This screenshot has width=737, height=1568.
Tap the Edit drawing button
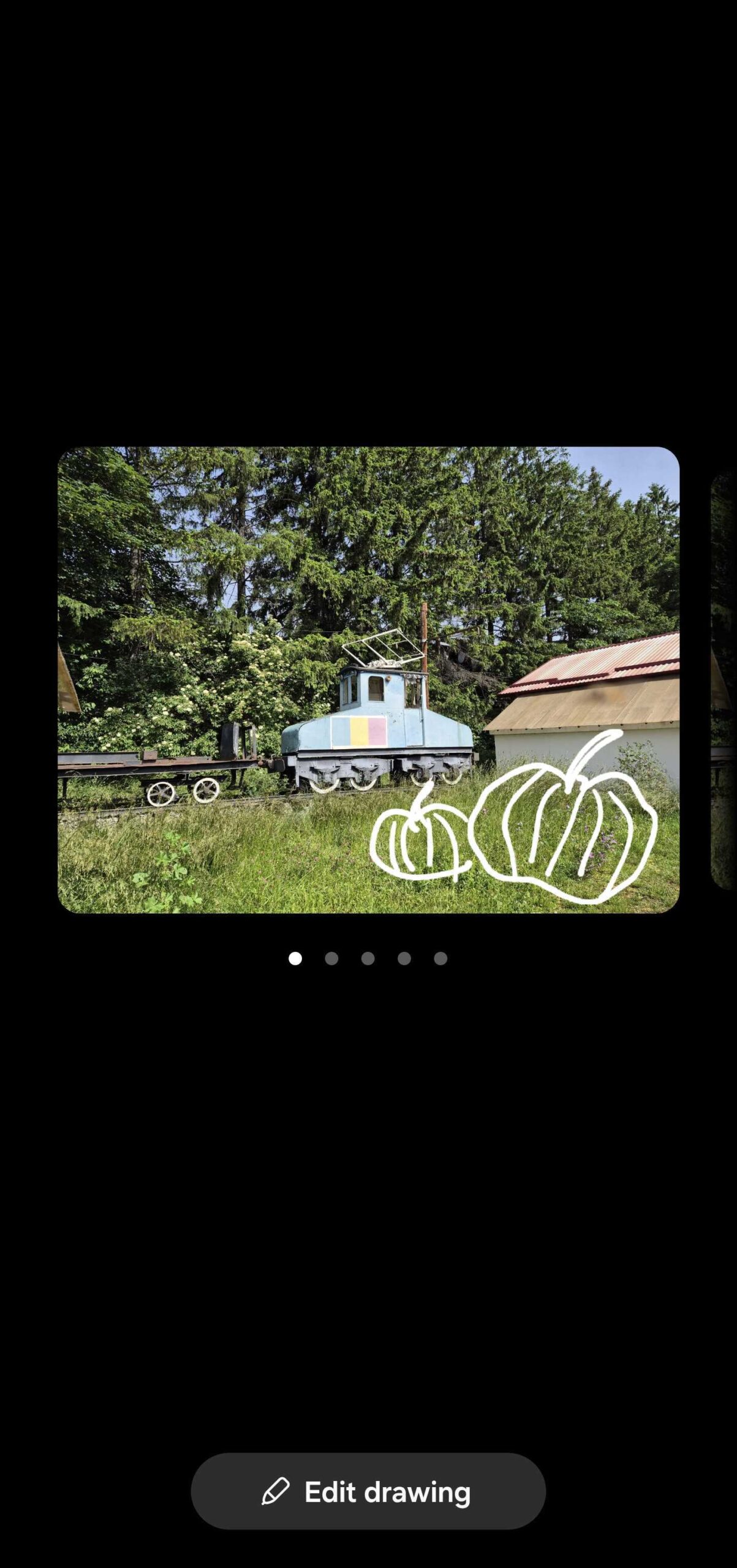click(x=368, y=1491)
